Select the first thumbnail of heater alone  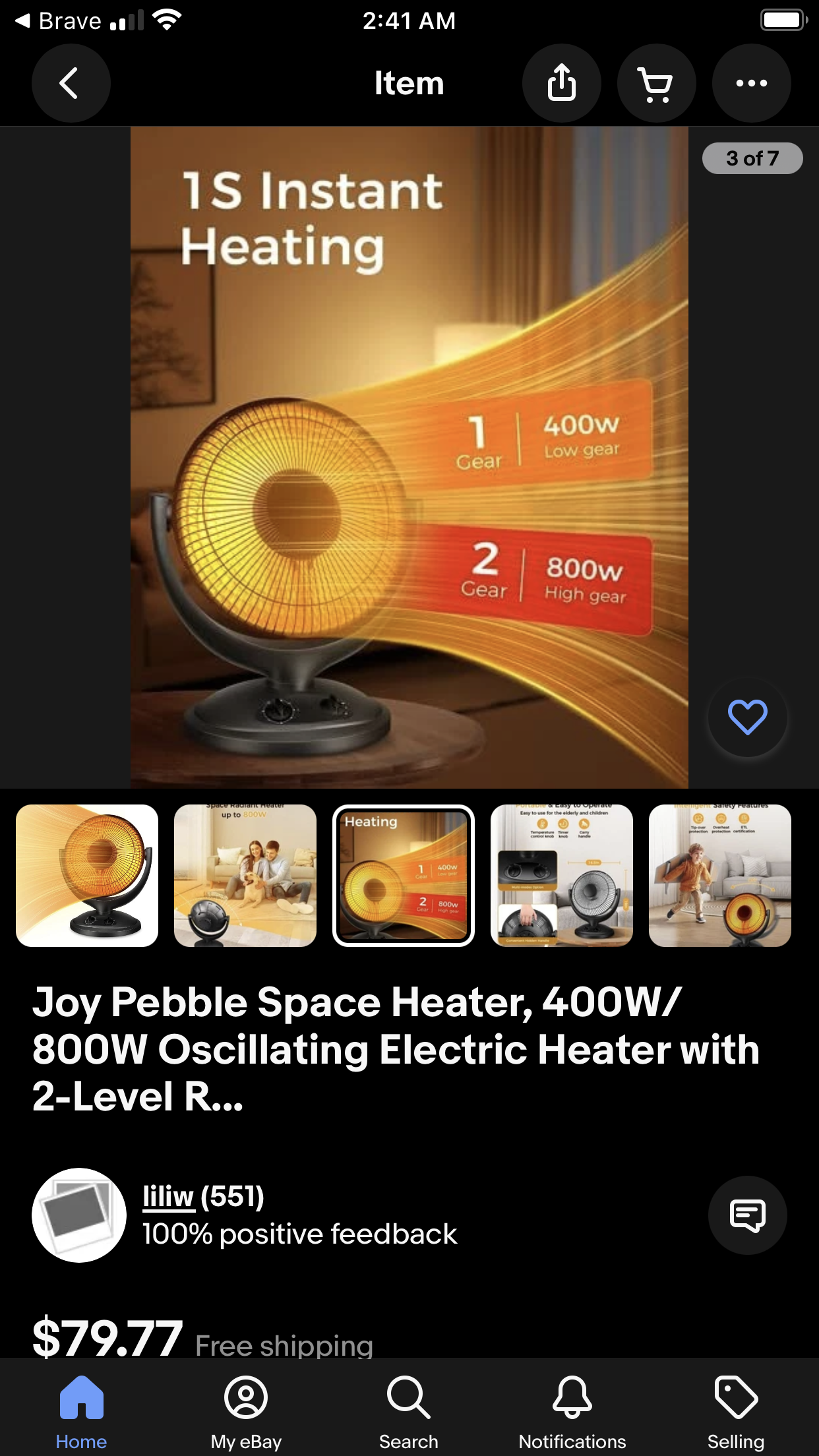(x=87, y=875)
